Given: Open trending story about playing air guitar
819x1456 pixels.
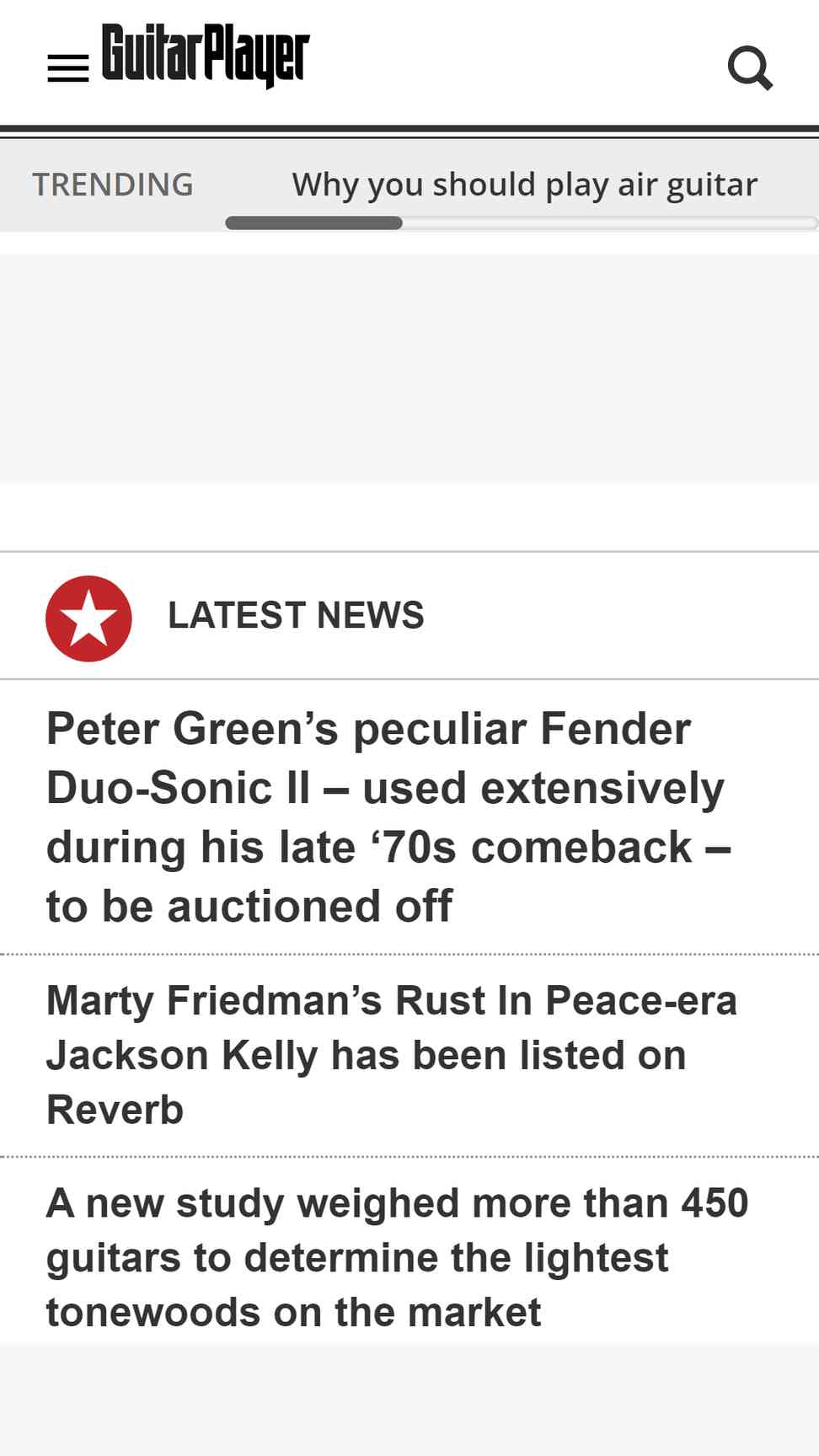Looking at the screenshot, I should [524, 185].
